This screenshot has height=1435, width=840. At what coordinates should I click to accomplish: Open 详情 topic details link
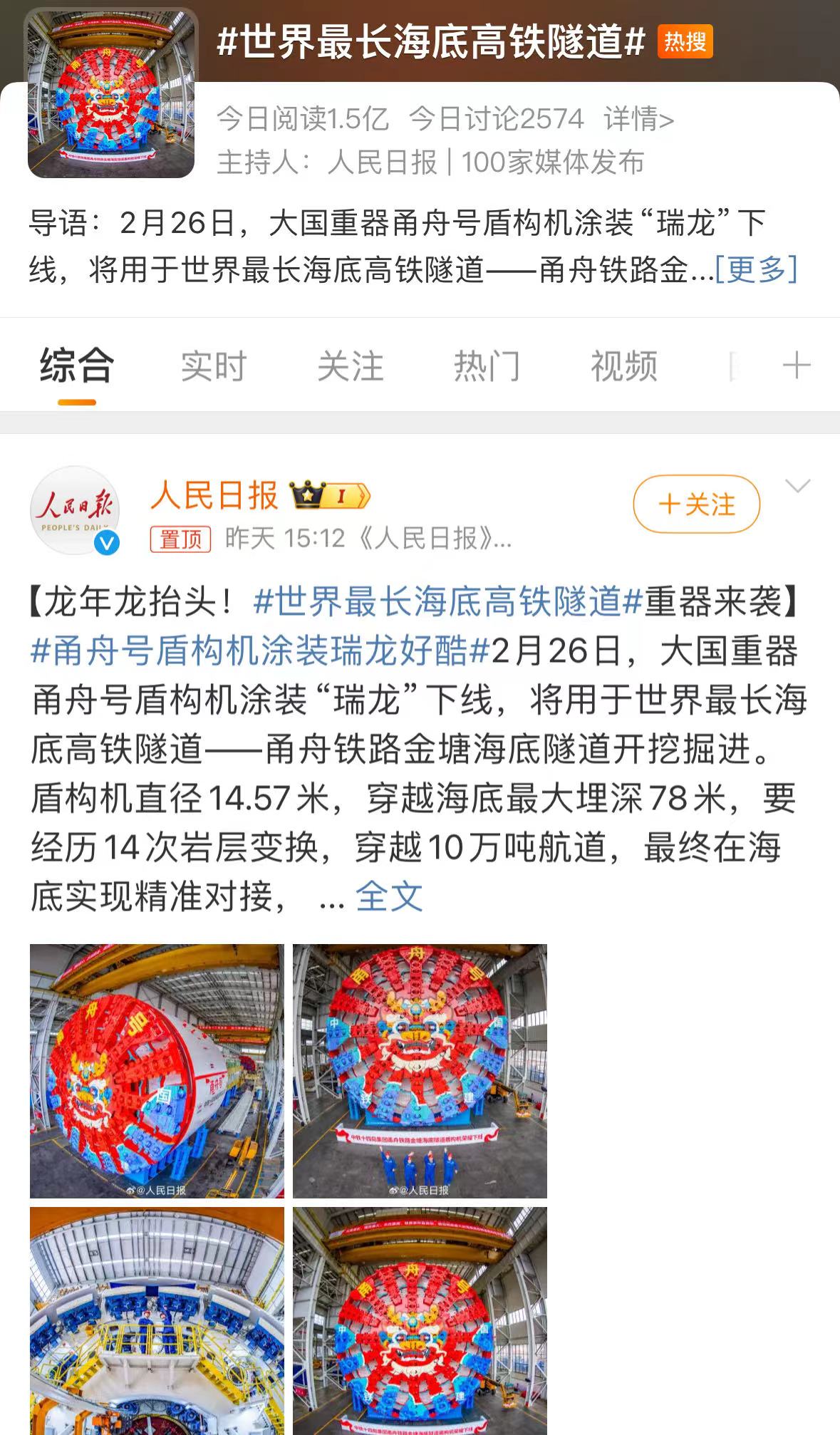[x=638, y=119]
